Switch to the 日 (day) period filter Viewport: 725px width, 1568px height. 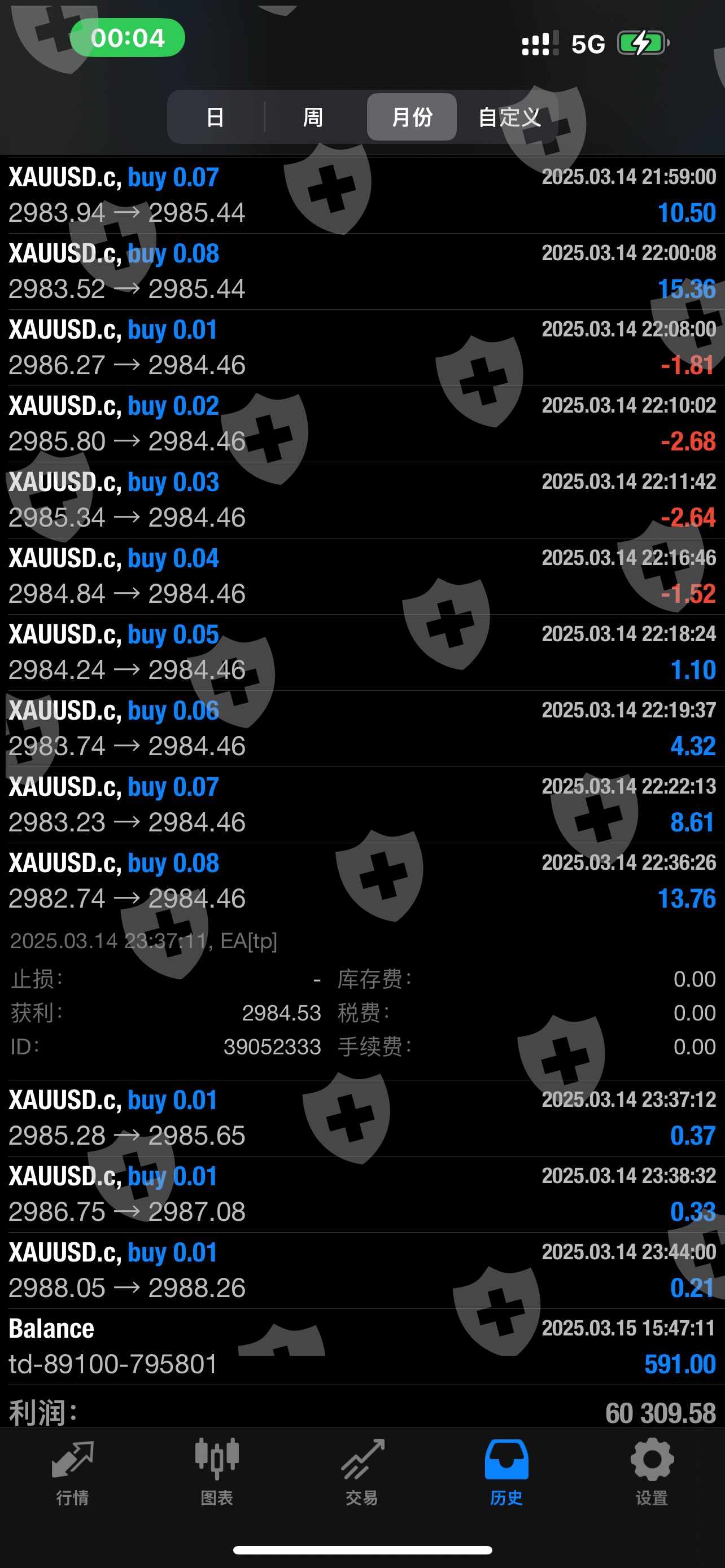[x=216, y=117]
